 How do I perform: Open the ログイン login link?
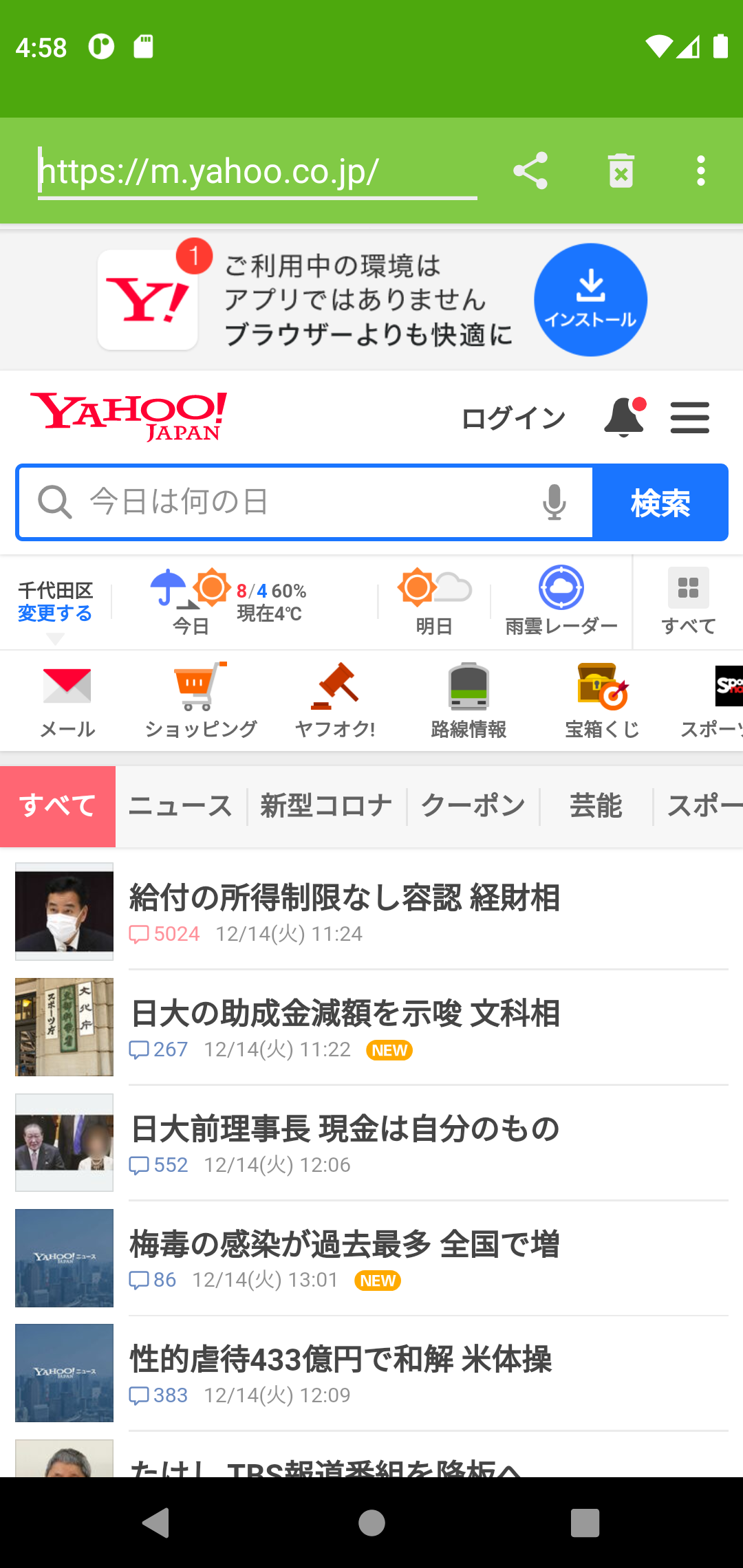coord(513,418)
